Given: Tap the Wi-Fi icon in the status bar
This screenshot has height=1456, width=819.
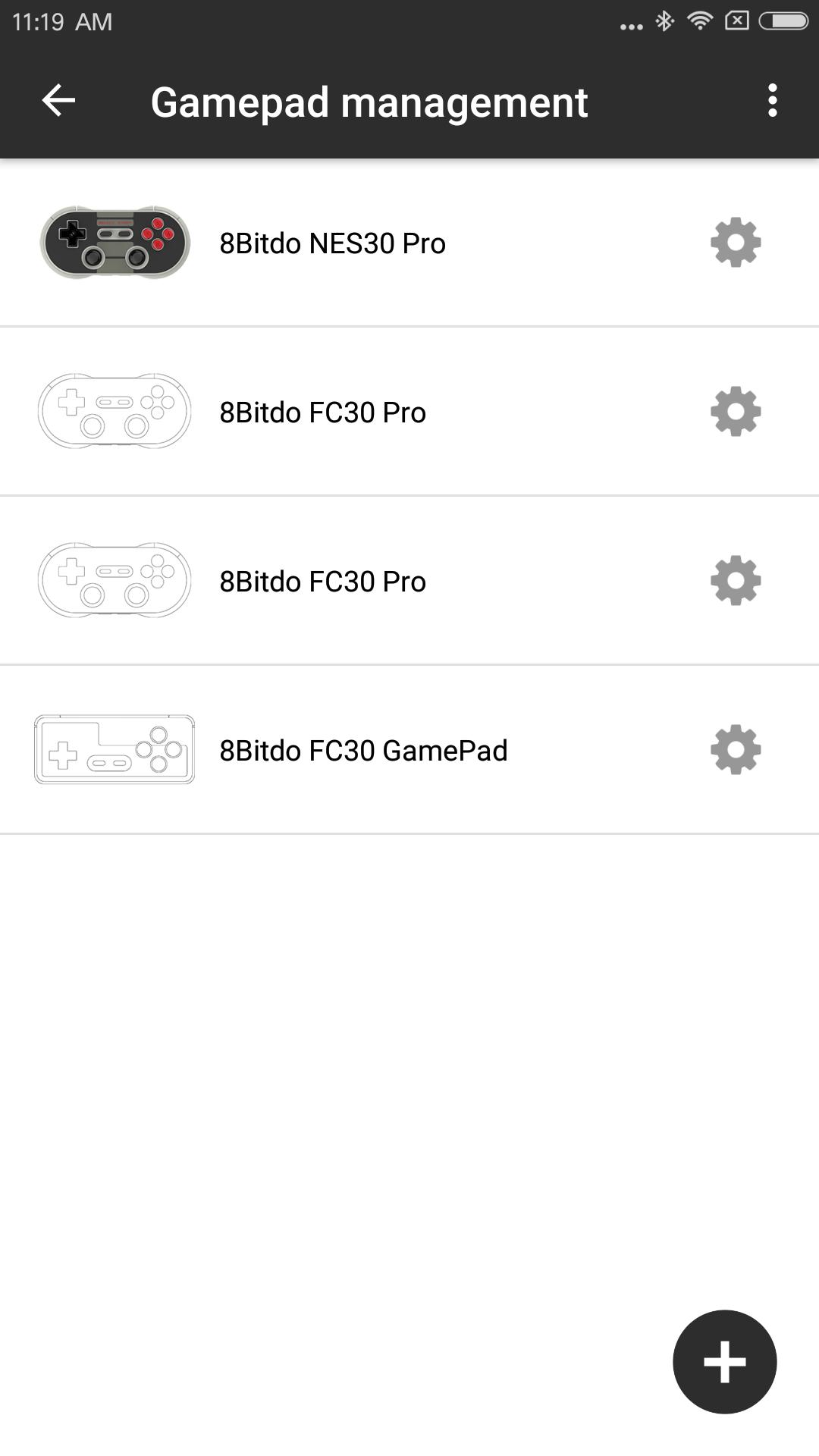Looking at the screenshot, I should click(700, 21).
